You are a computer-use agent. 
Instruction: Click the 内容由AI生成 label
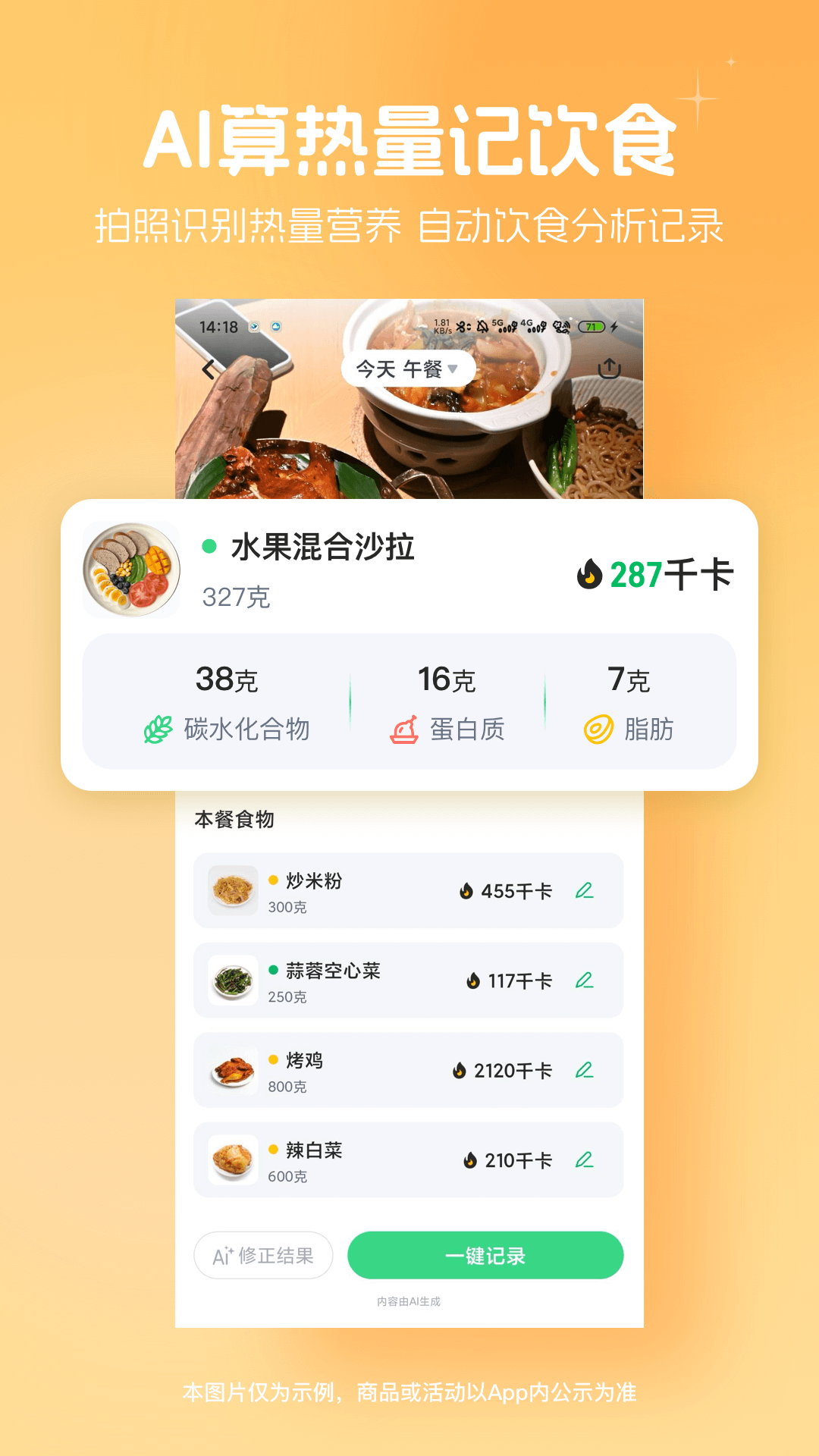pos(409,1302)
